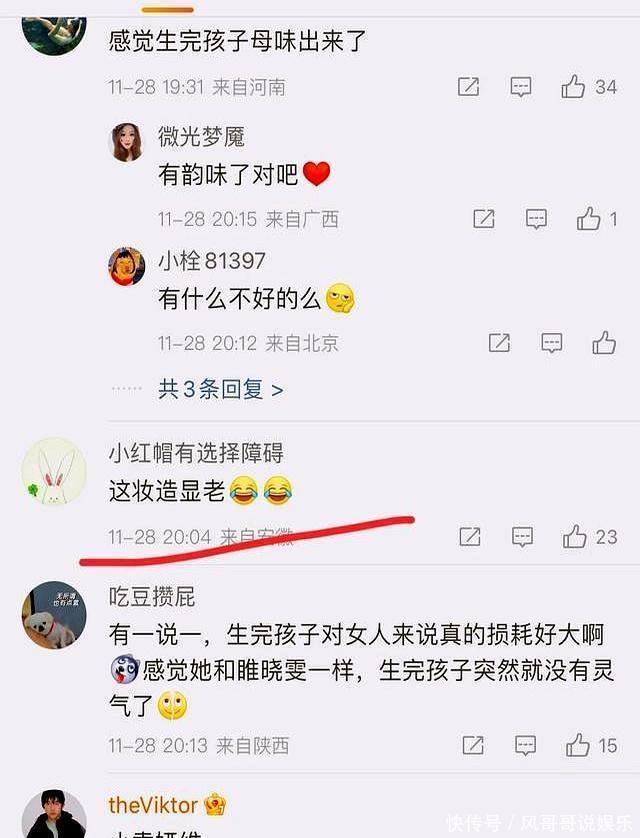
Task: Repost 小栓81397's reply
Action: tap(499, 343)
